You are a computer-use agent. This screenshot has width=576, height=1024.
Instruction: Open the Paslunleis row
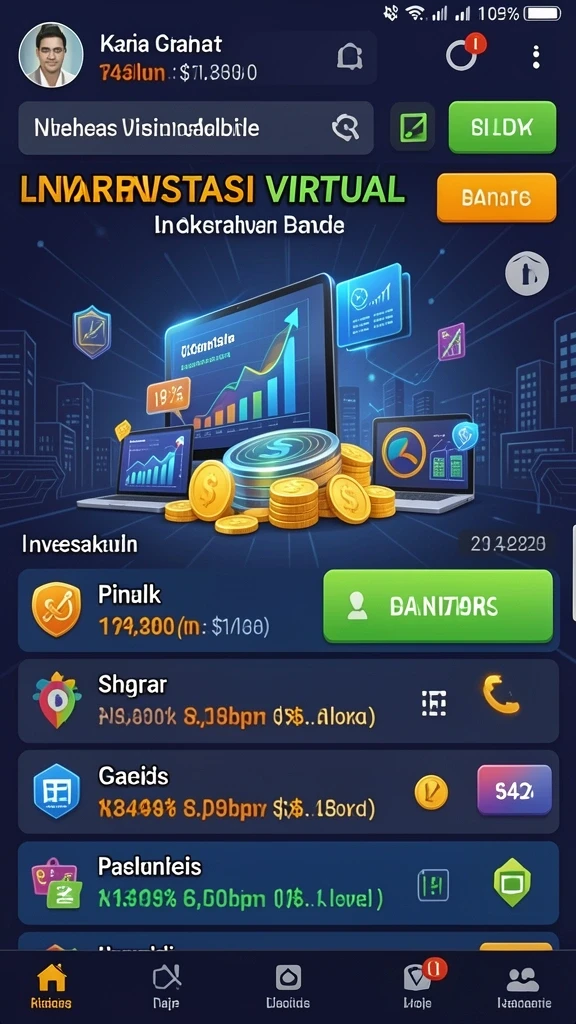click(x=288, y=883)
